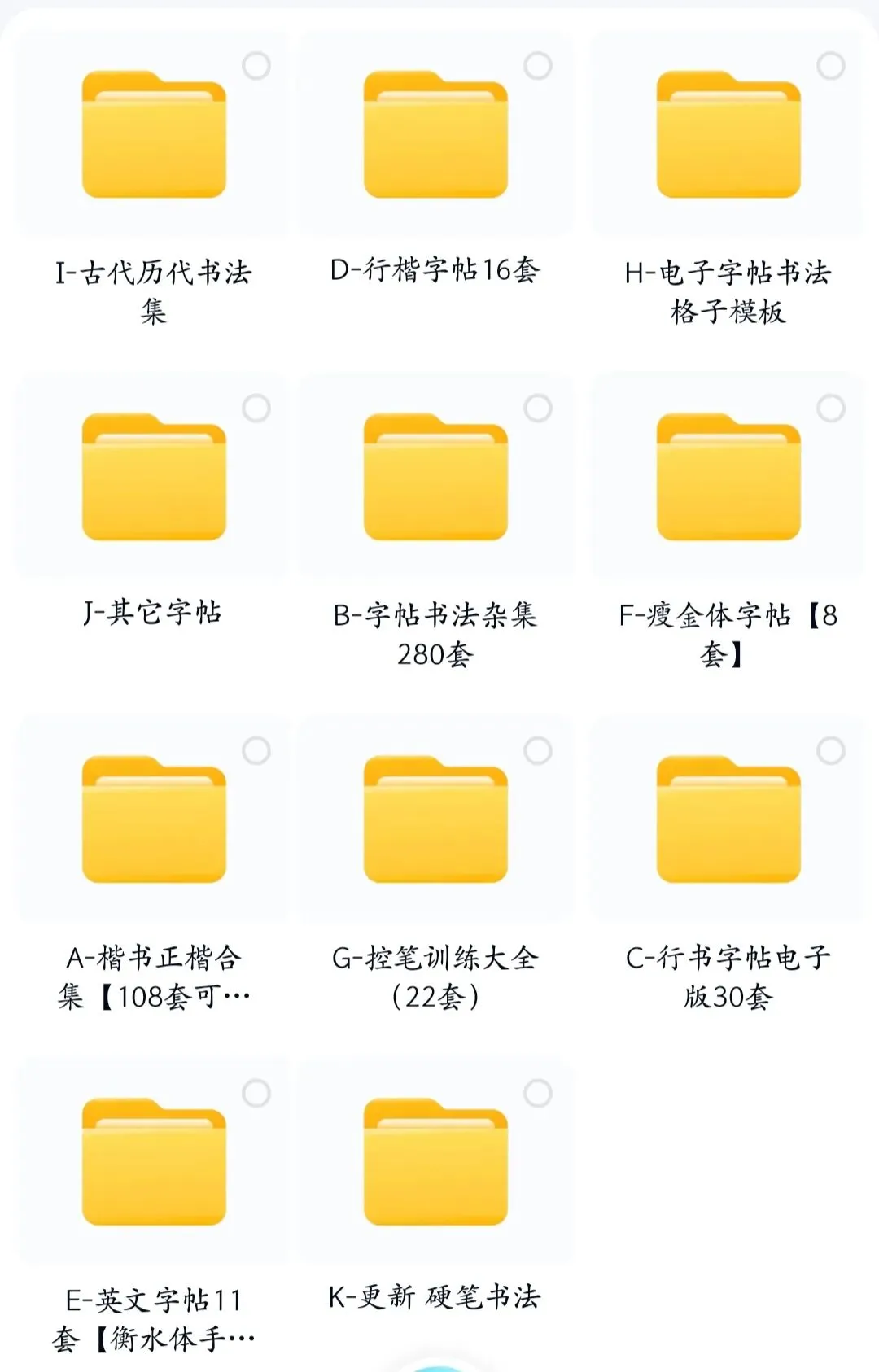Open the G-控笔训练大全 folder
Viewport: 879px width, 1372px height.
point(435,820)
